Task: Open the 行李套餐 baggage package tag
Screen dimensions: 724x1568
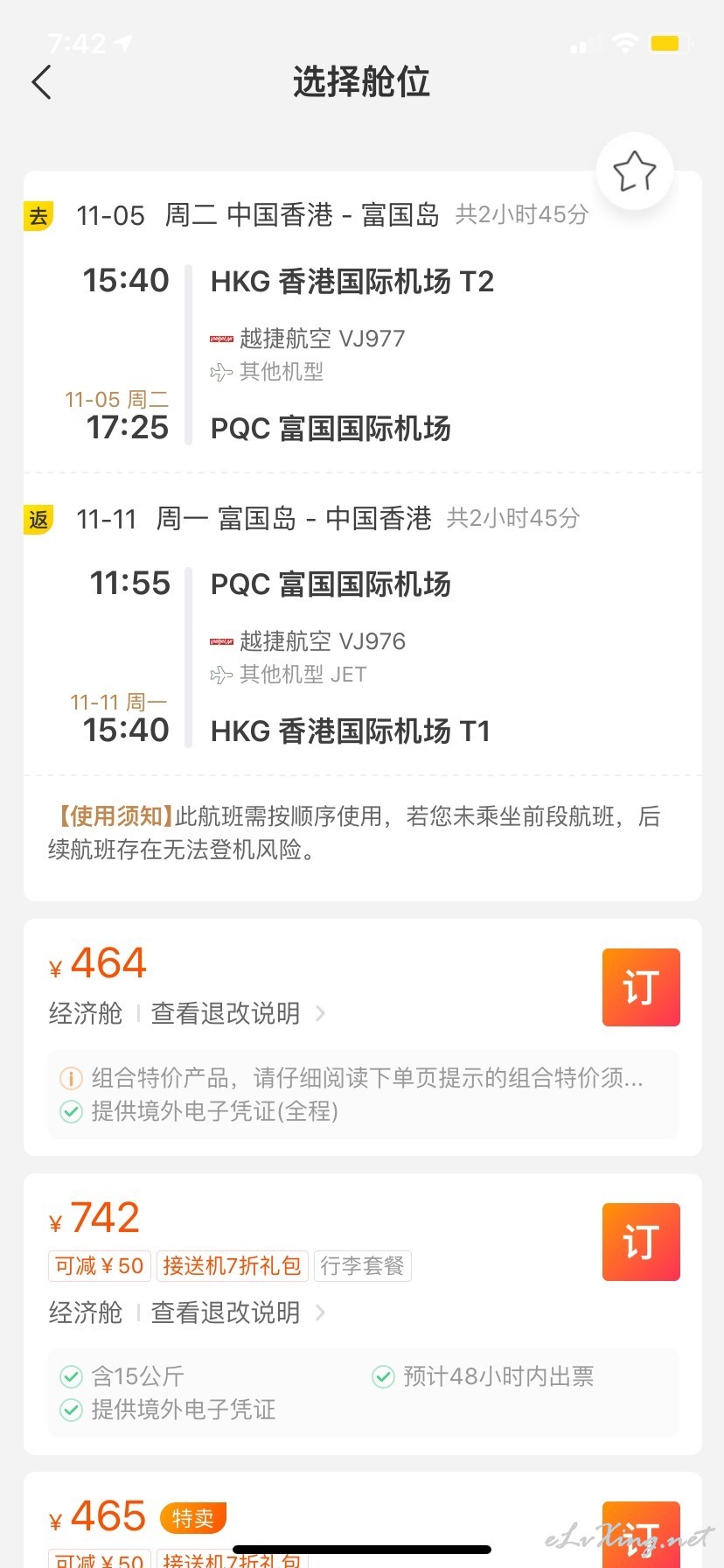Action: (362, 1265)
